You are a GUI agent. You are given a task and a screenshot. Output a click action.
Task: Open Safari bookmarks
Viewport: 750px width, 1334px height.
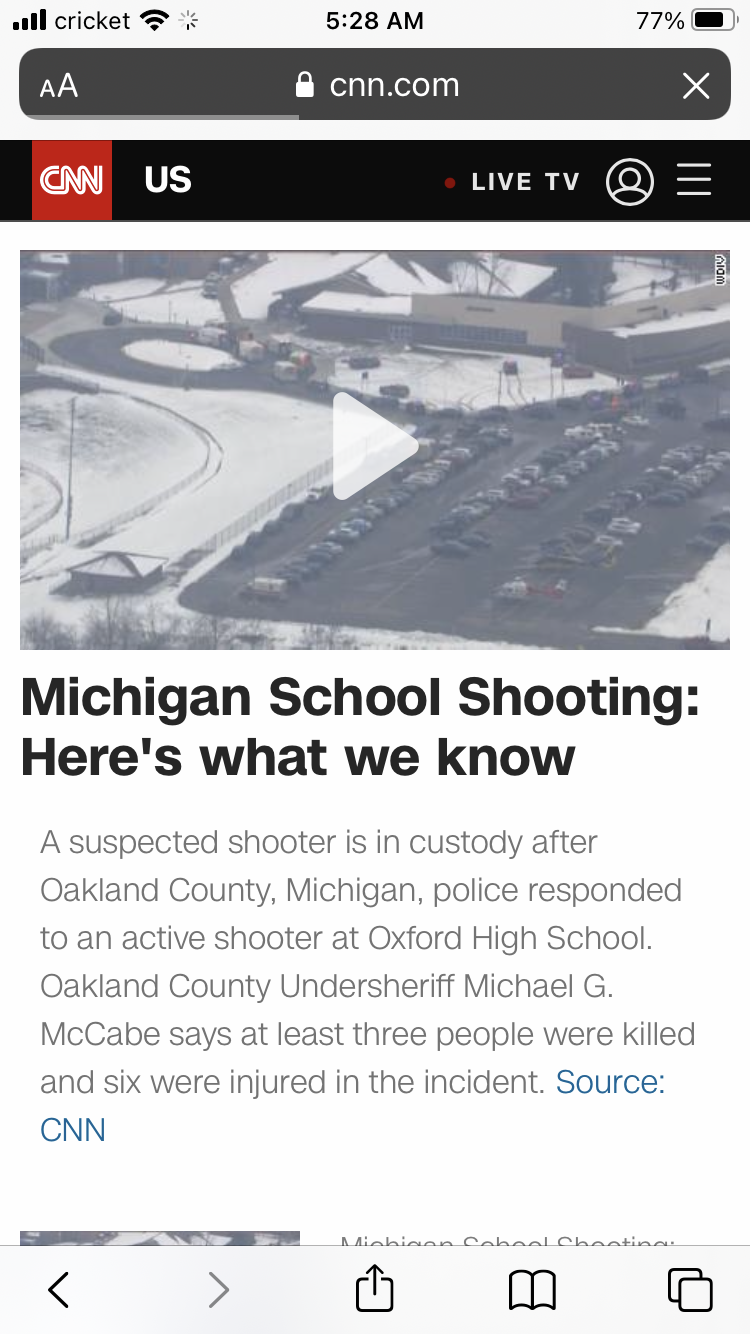coord(532,1290)
